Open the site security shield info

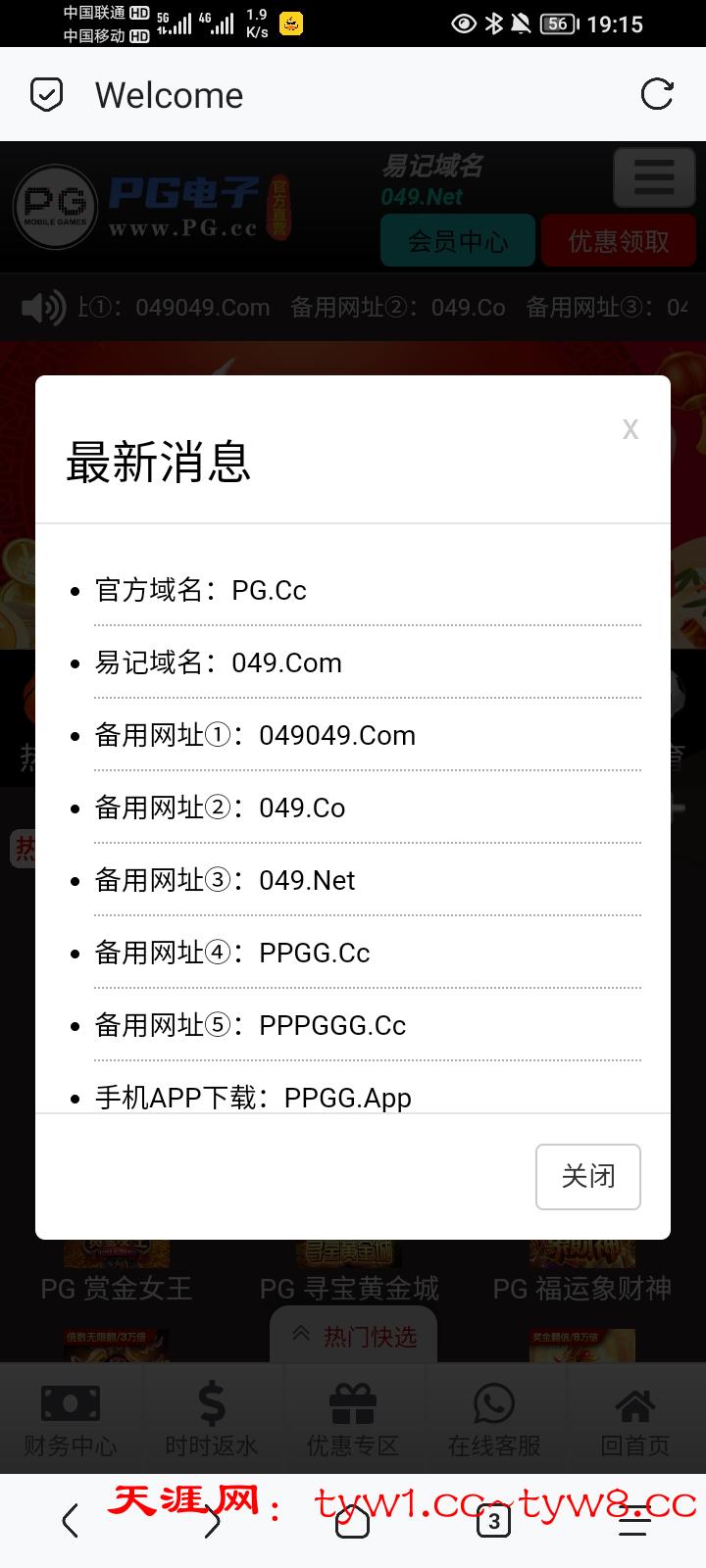[47, 95]
